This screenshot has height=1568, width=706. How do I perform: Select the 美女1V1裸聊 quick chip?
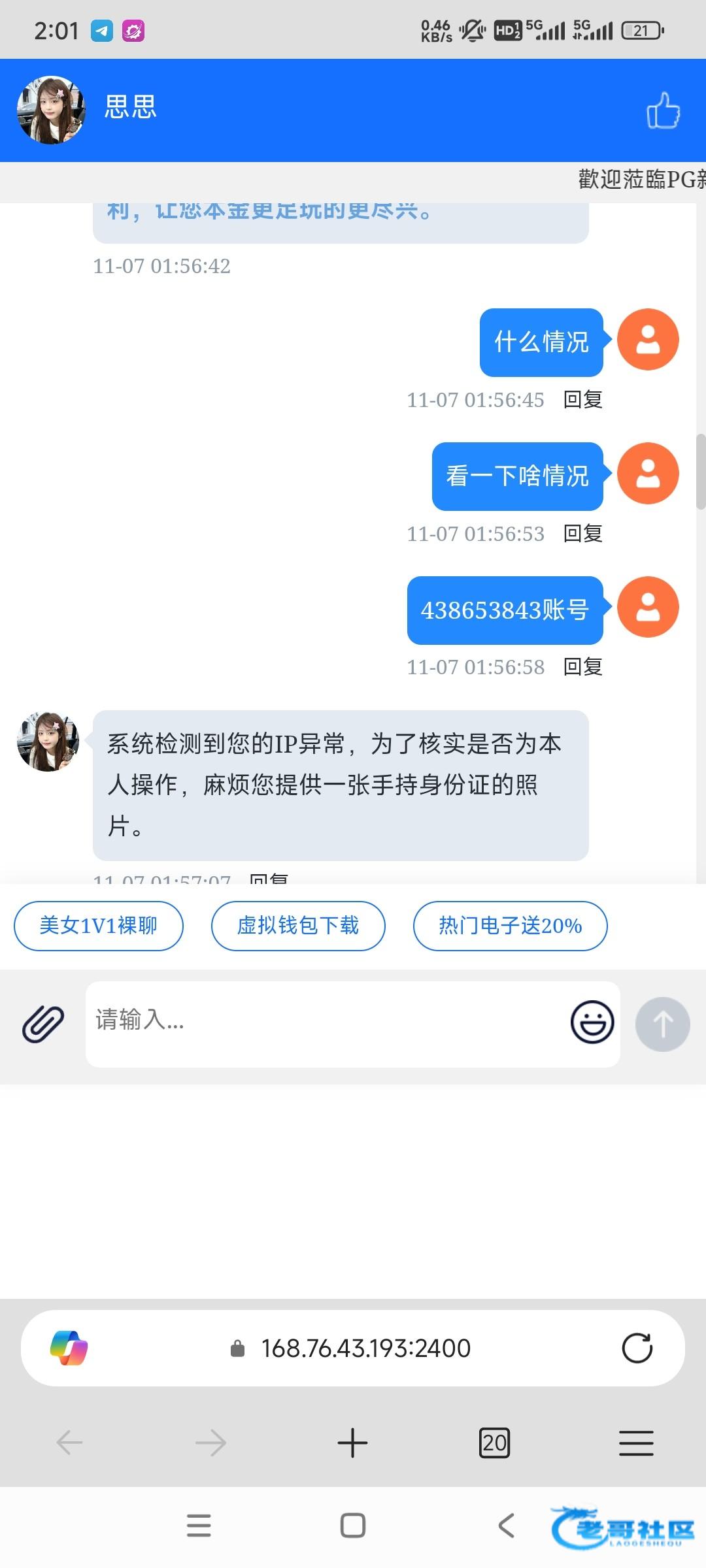tap(99, 926)
